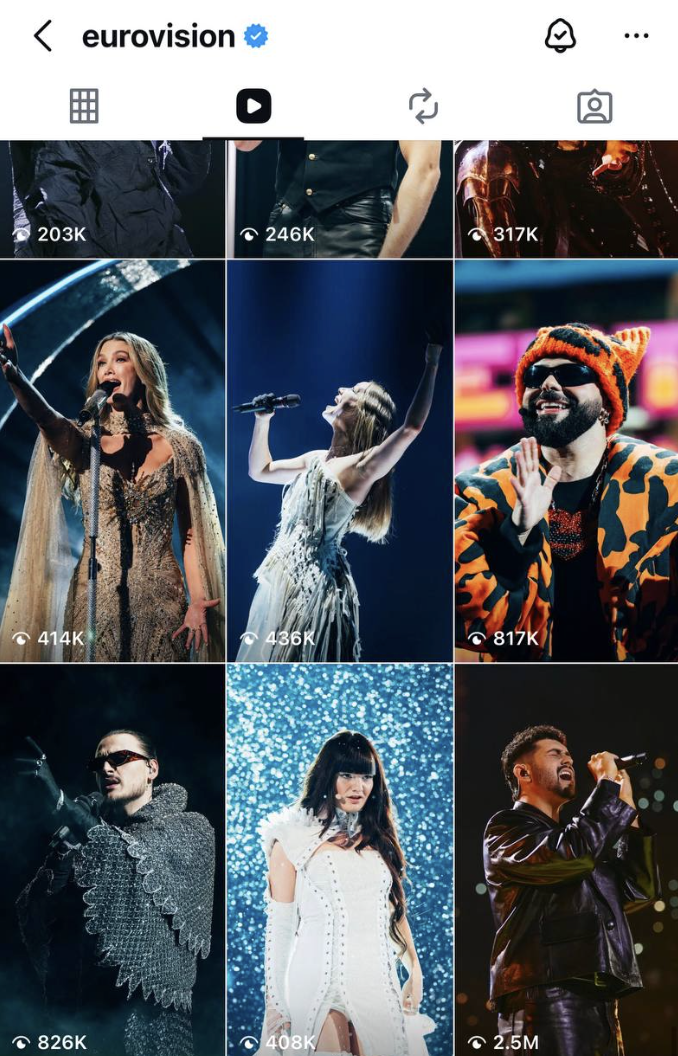Open the tagged photos tab
The width and height of the screenshot is (678, 1056).
[595, 106]
